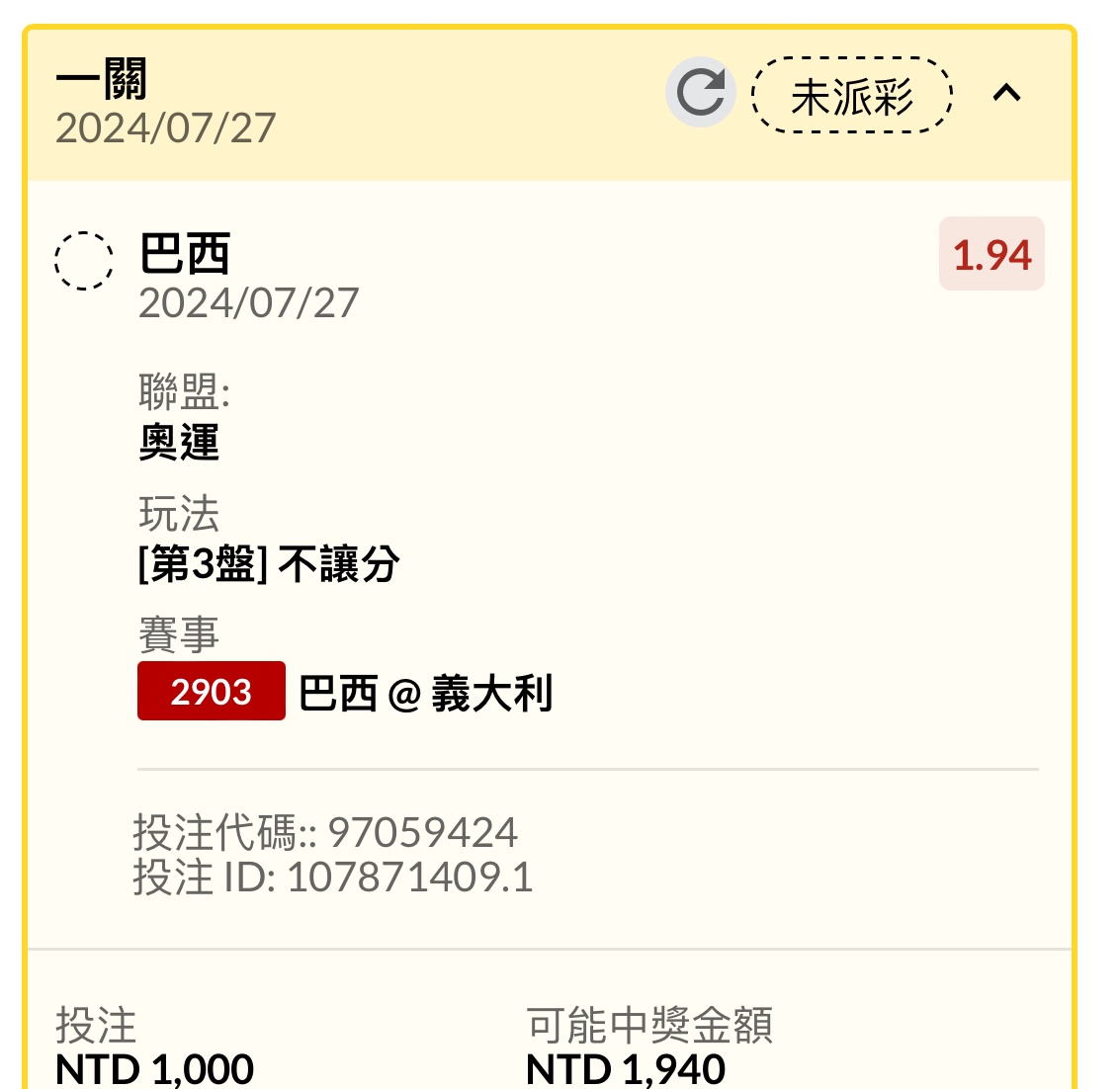Refresh the bet slip status
1120x1089 pixels.
click(700, 93)
